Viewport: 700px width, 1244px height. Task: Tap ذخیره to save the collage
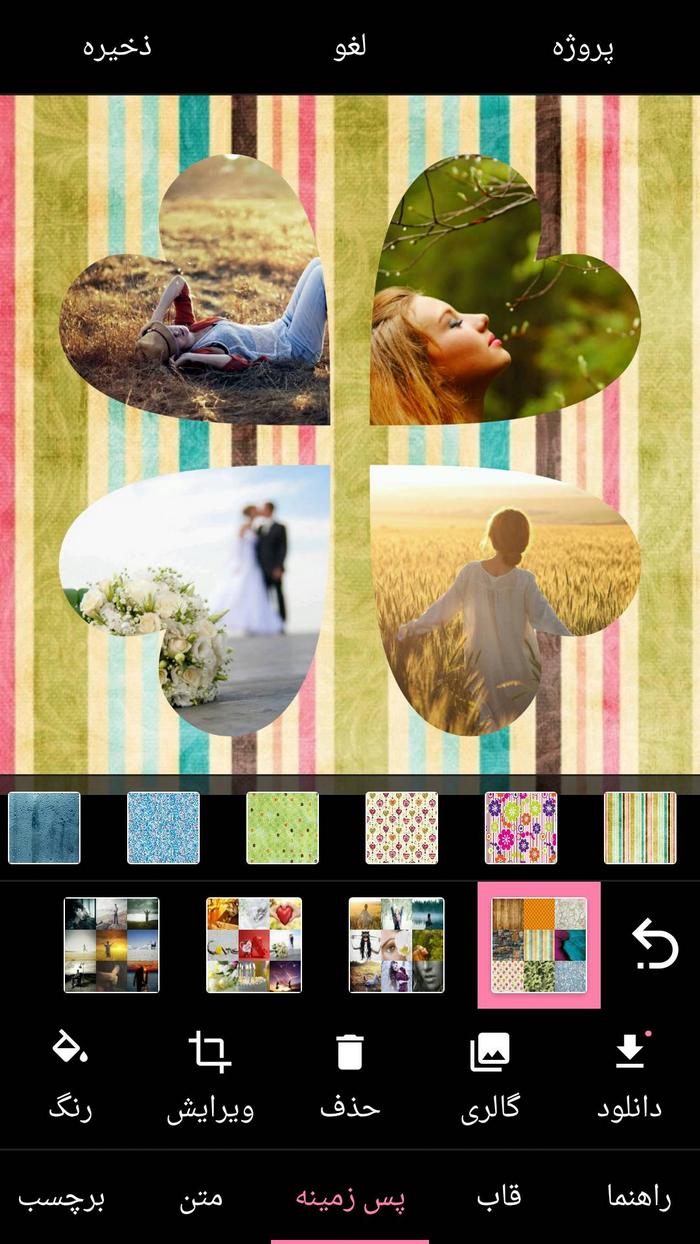(x=117, y=47)
